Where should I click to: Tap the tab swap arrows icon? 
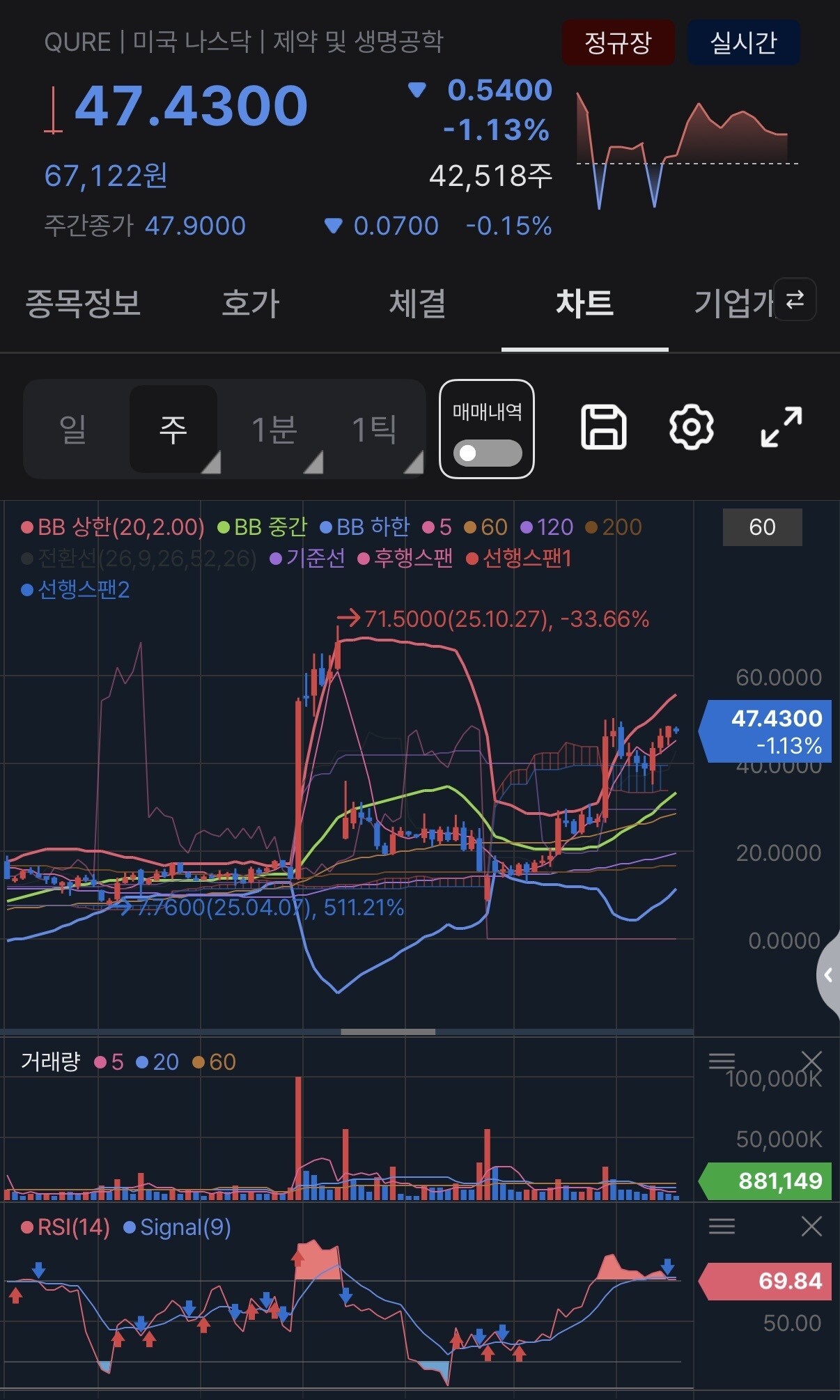click(795, 300)
